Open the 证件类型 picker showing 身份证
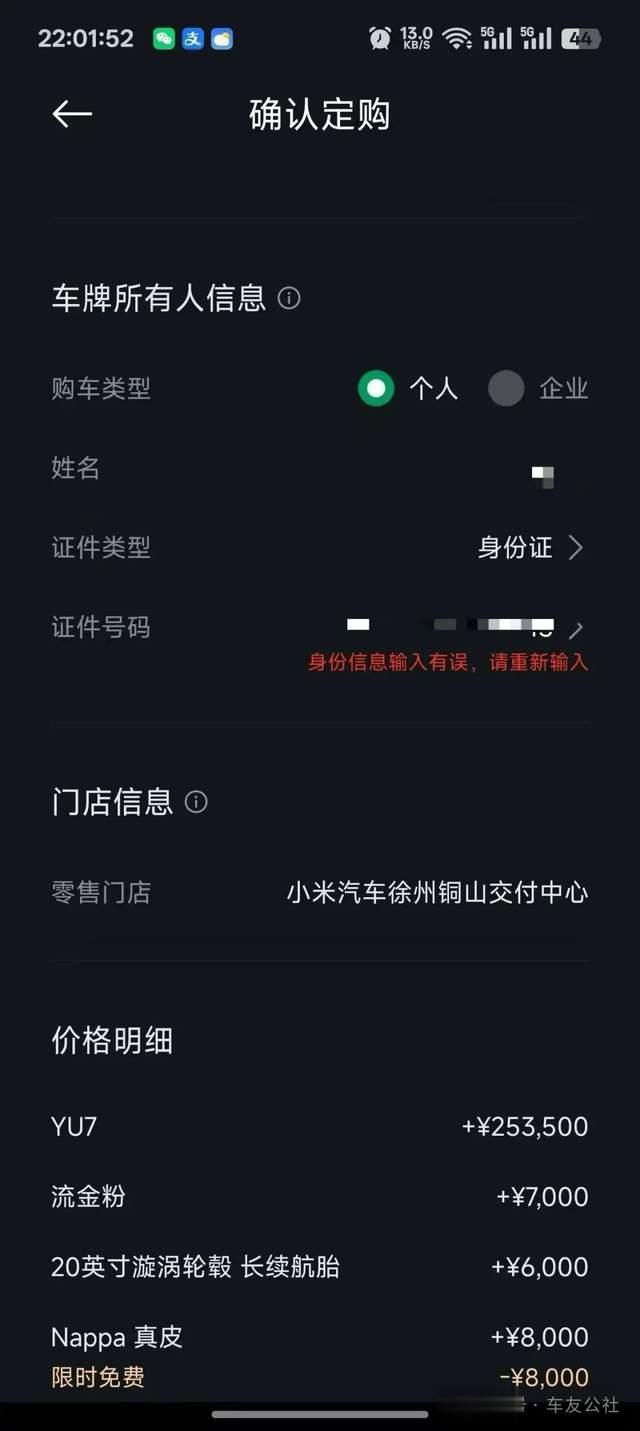The height and width of the screenshot is (1431, 640). pos(320,548)
